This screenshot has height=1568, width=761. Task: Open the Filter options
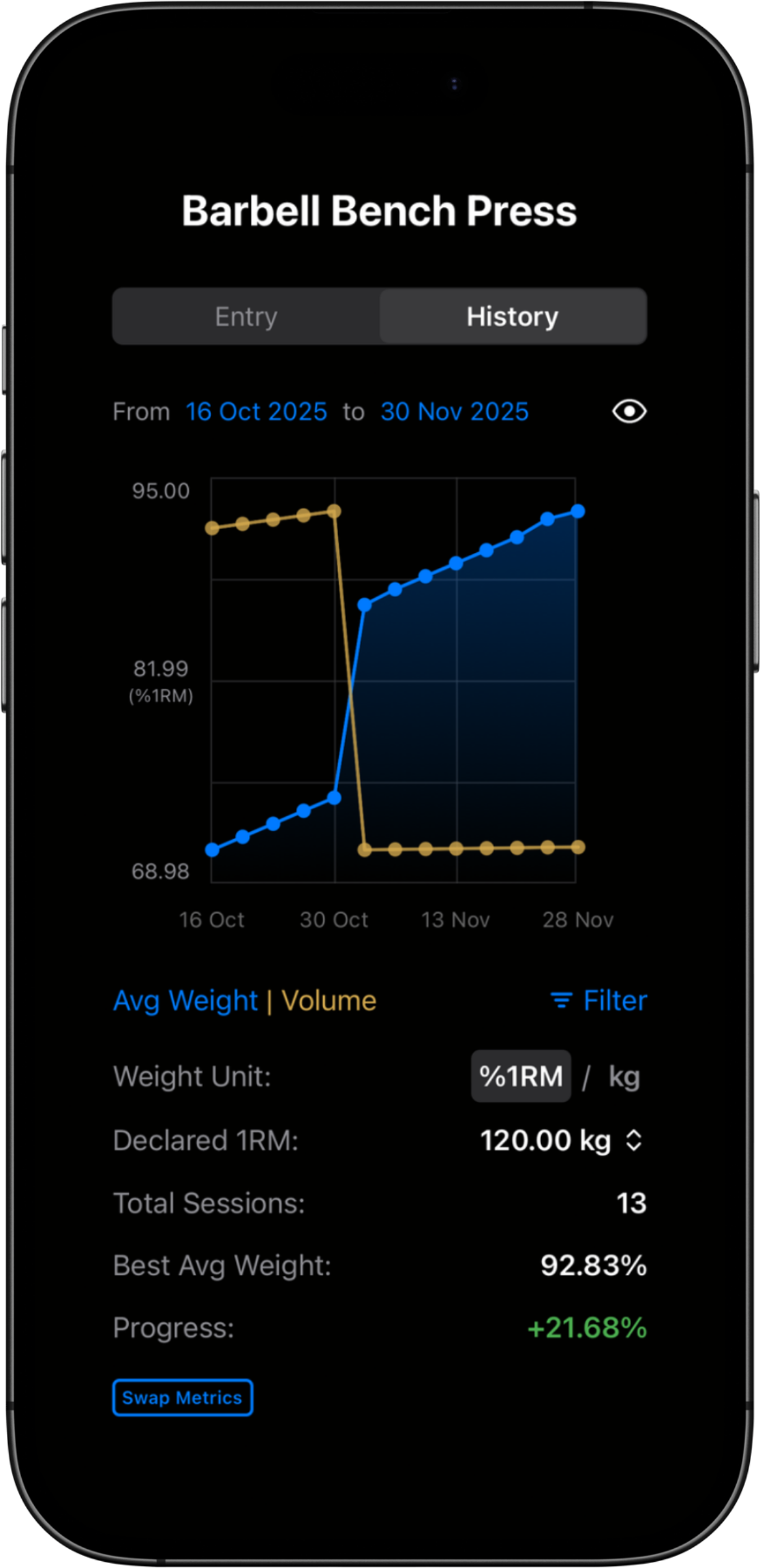599,1001
